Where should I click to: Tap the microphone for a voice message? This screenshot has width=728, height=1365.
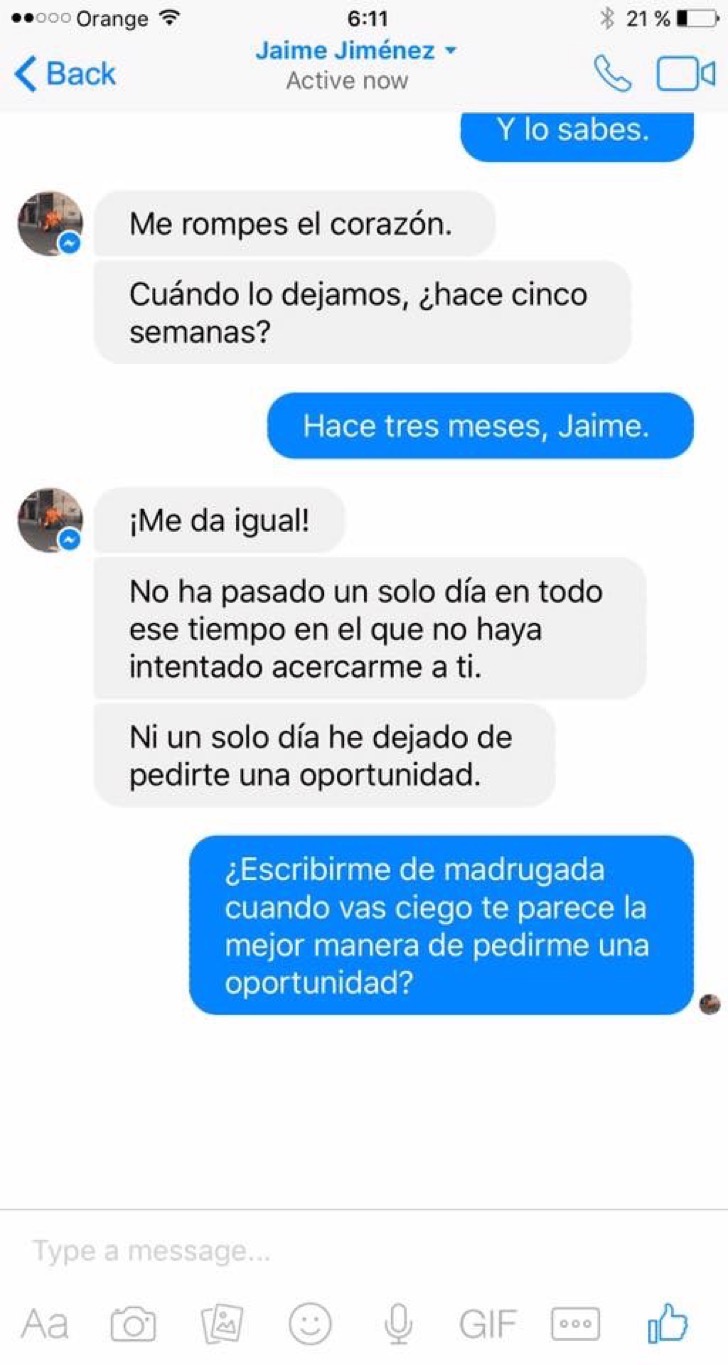click(x=398, y=1324)
